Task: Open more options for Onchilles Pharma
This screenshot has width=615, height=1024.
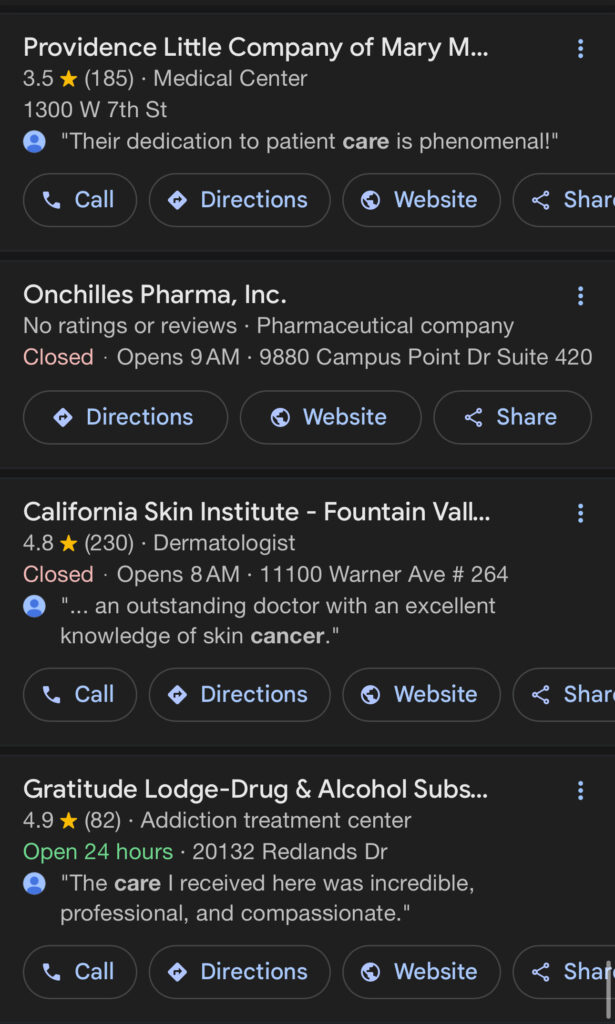Action: 580,296
